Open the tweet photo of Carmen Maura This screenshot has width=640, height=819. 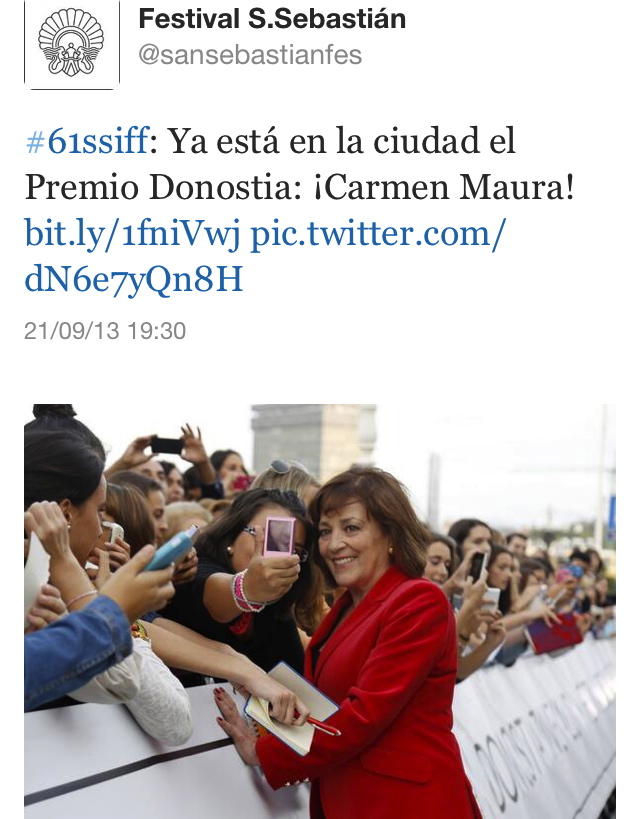pyautogui.click(x=320, y=610)
